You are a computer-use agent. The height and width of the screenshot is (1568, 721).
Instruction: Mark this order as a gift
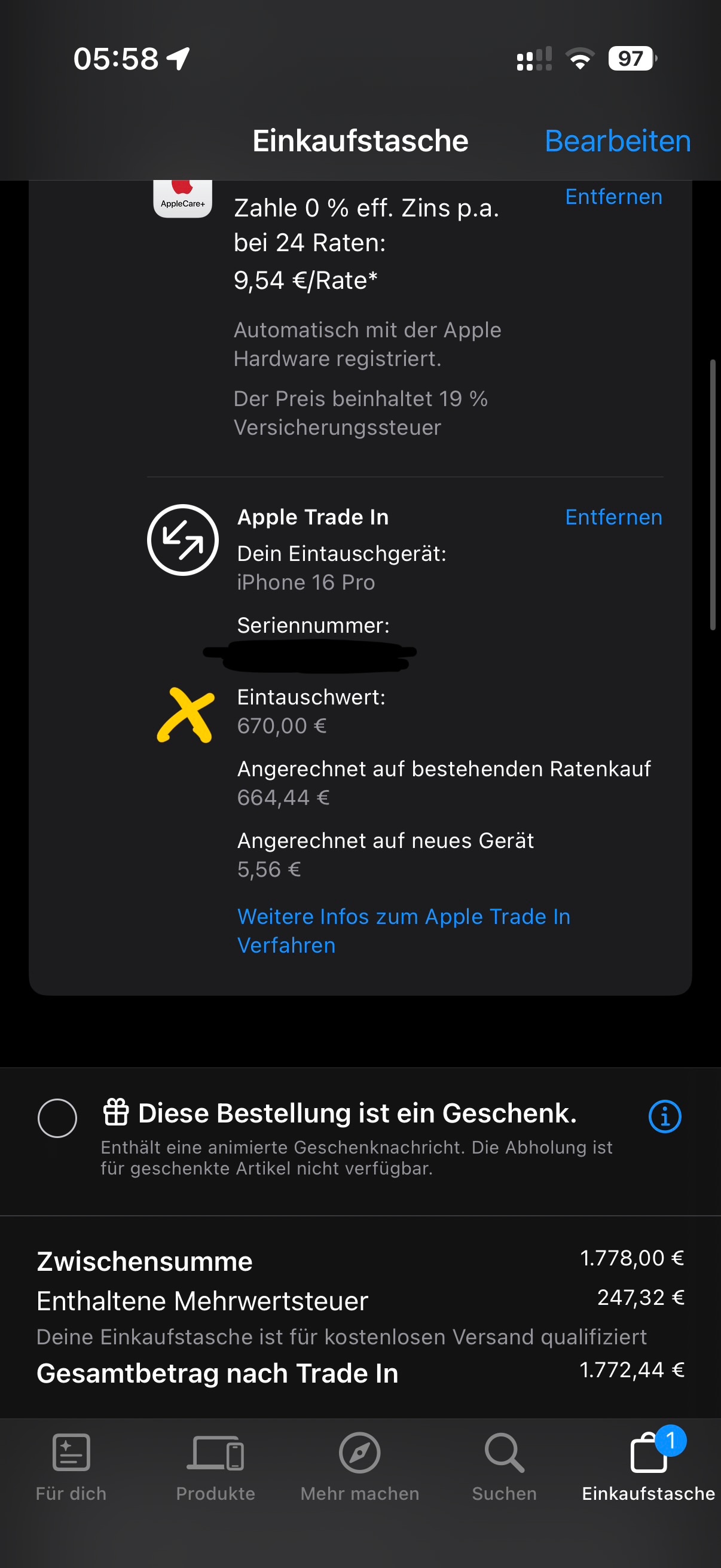click(57, 1118)
